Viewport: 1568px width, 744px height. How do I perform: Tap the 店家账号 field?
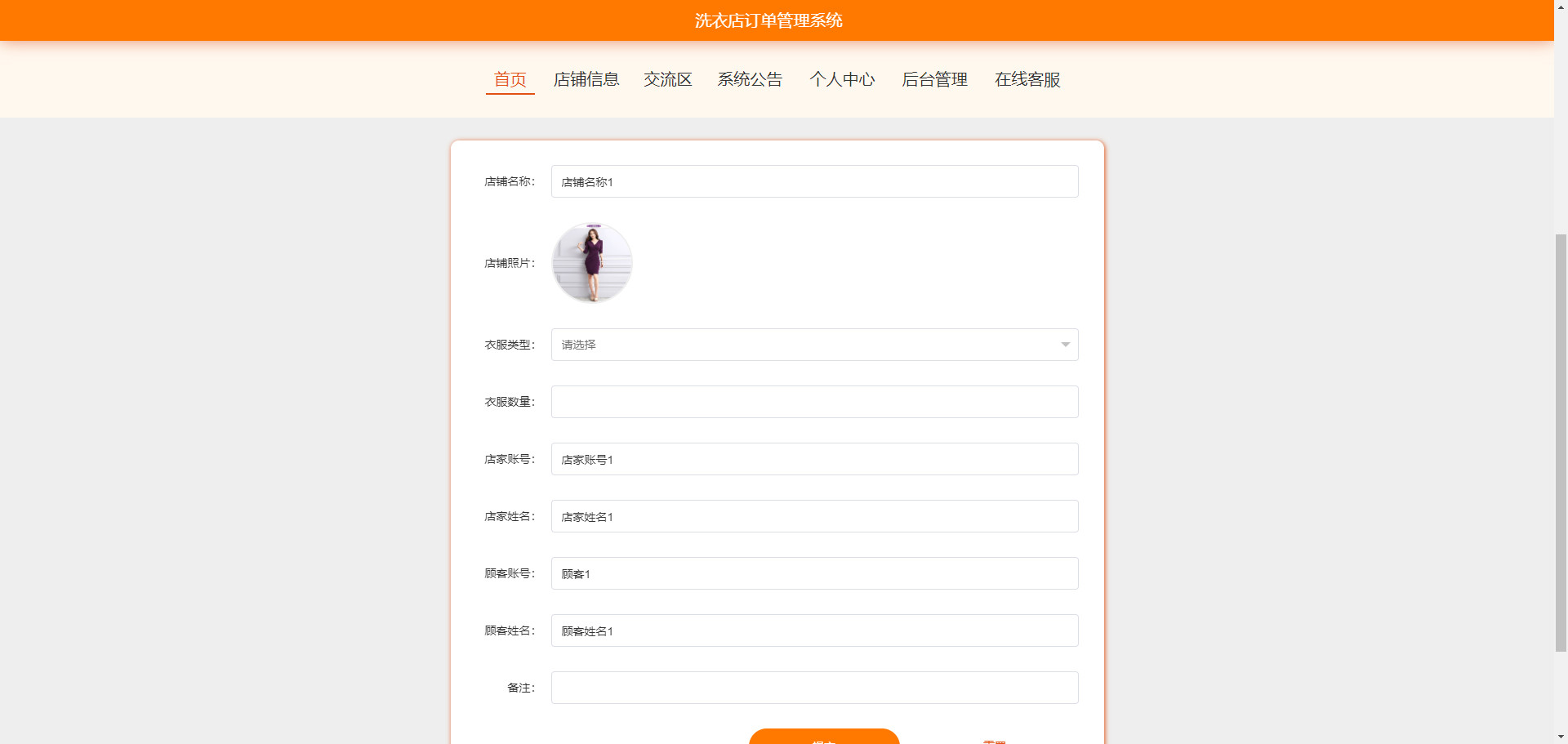tap(814, 459)
